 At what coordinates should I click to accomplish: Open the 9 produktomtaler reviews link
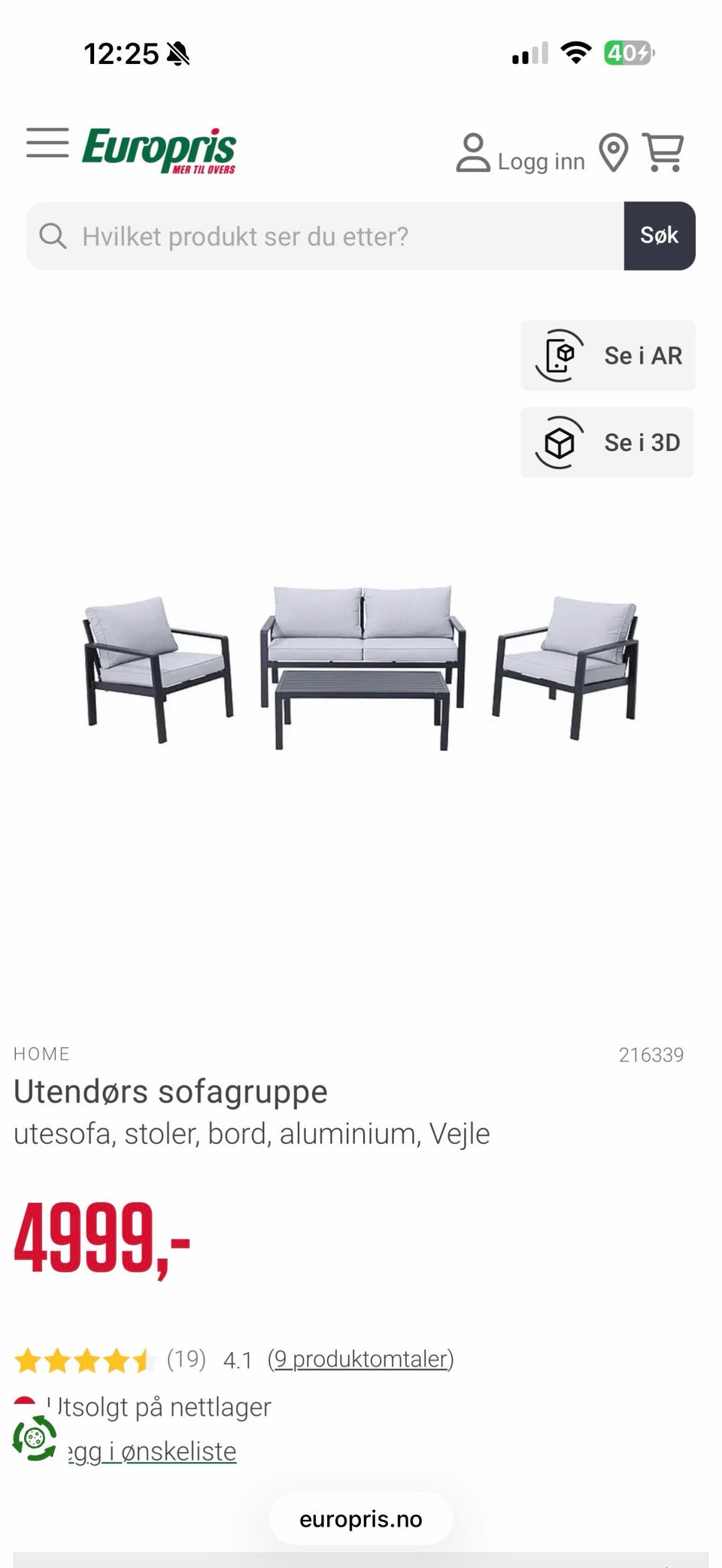click(360, 1358)
